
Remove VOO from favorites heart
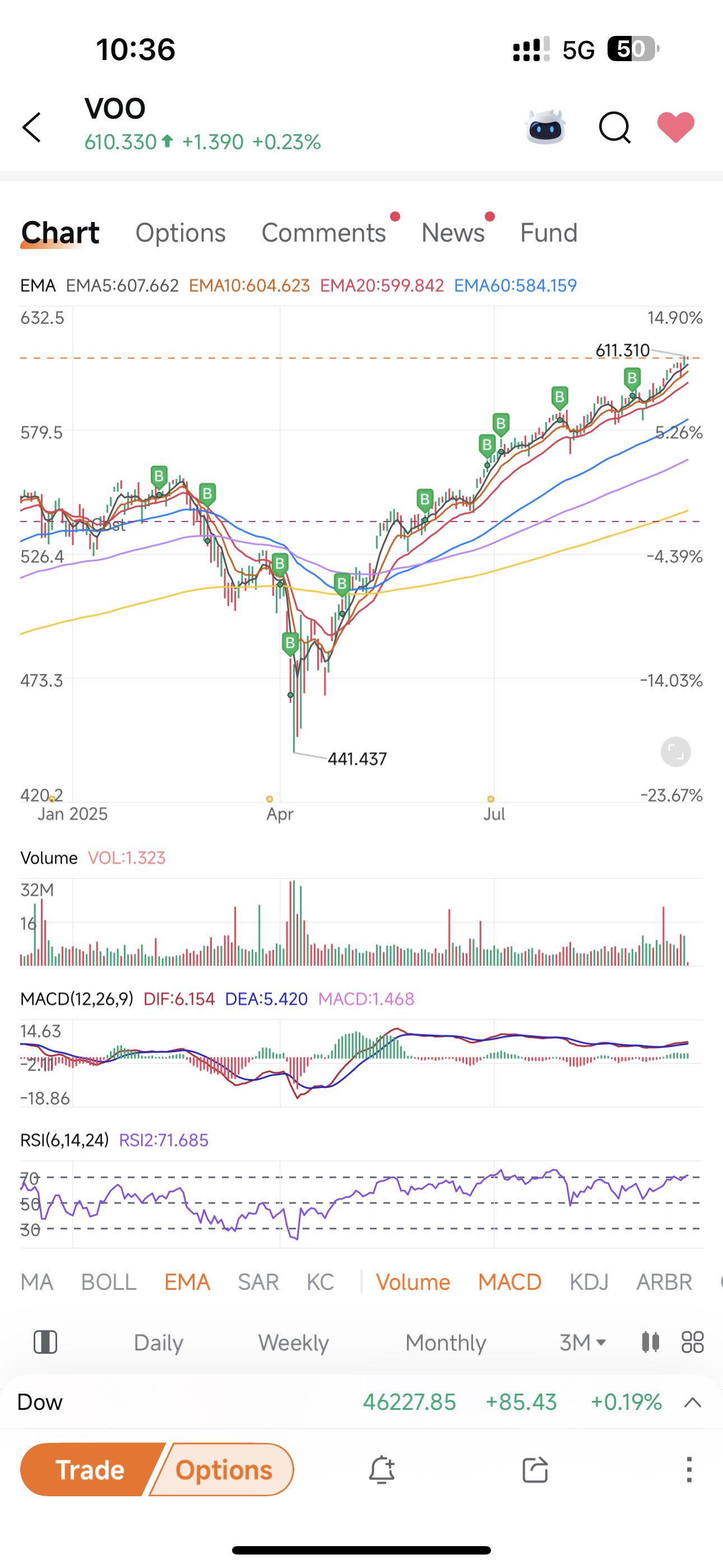coord(675,127)
